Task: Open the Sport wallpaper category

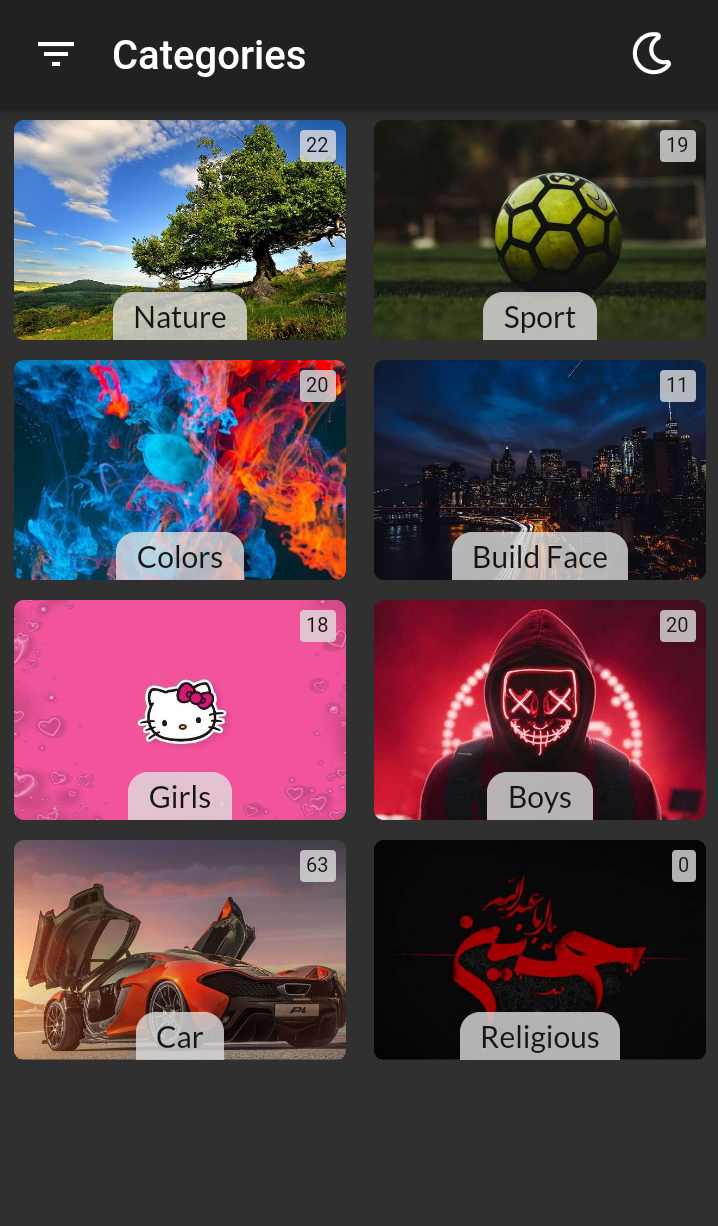Action: point(540,230)
